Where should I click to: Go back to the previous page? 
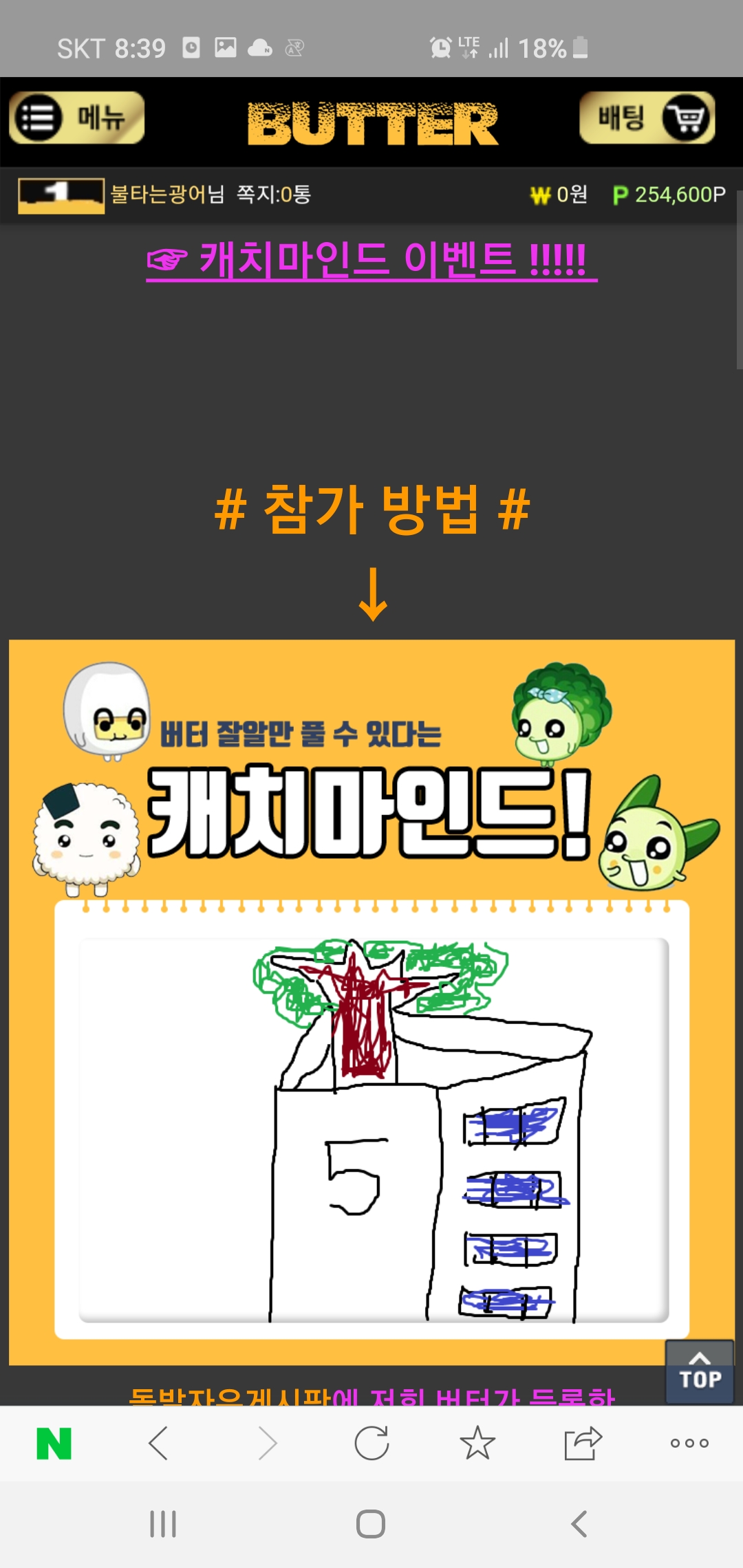[158, 1444]
